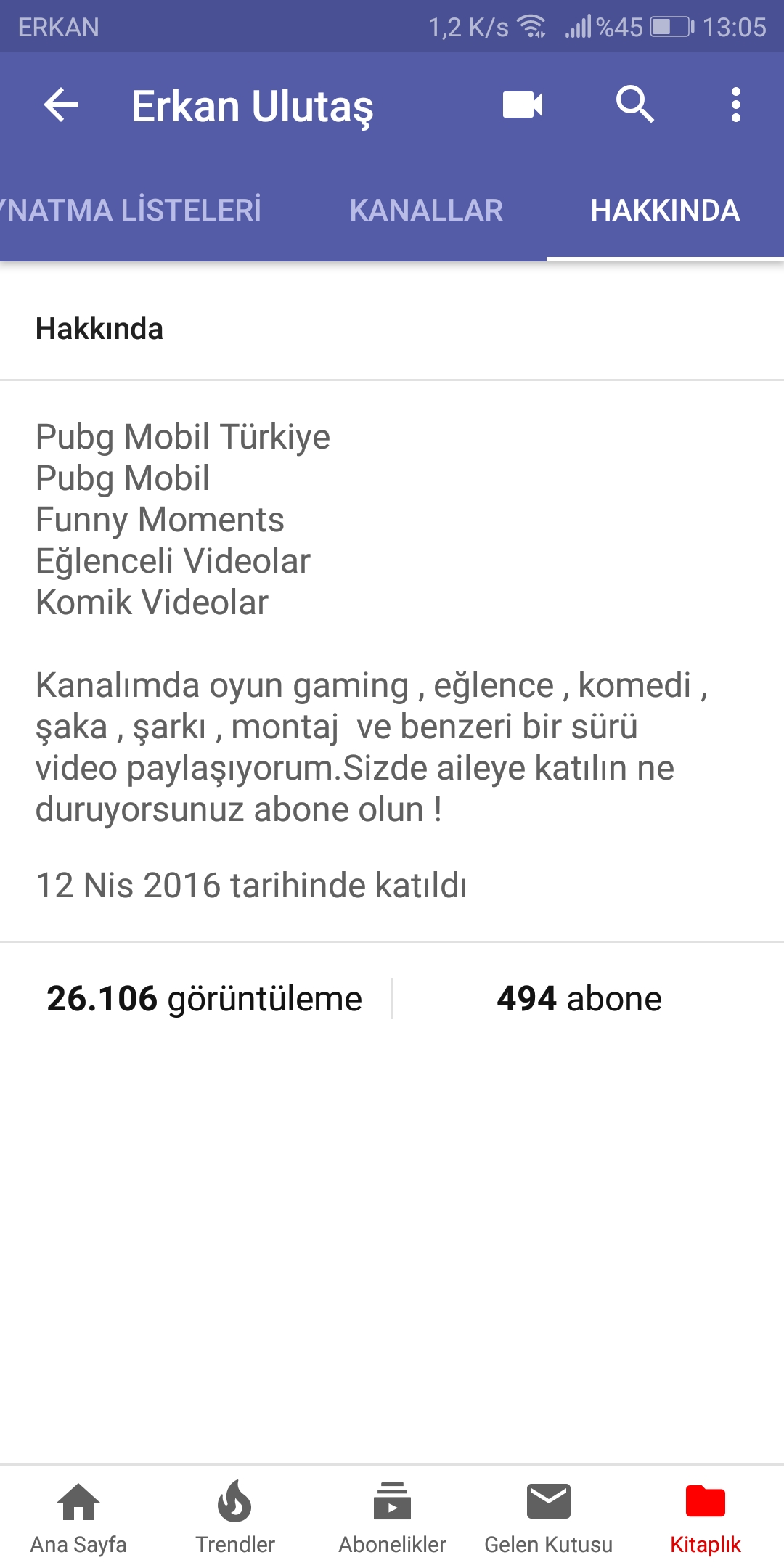Tap the Kitaplık tab

point(706,1517)
